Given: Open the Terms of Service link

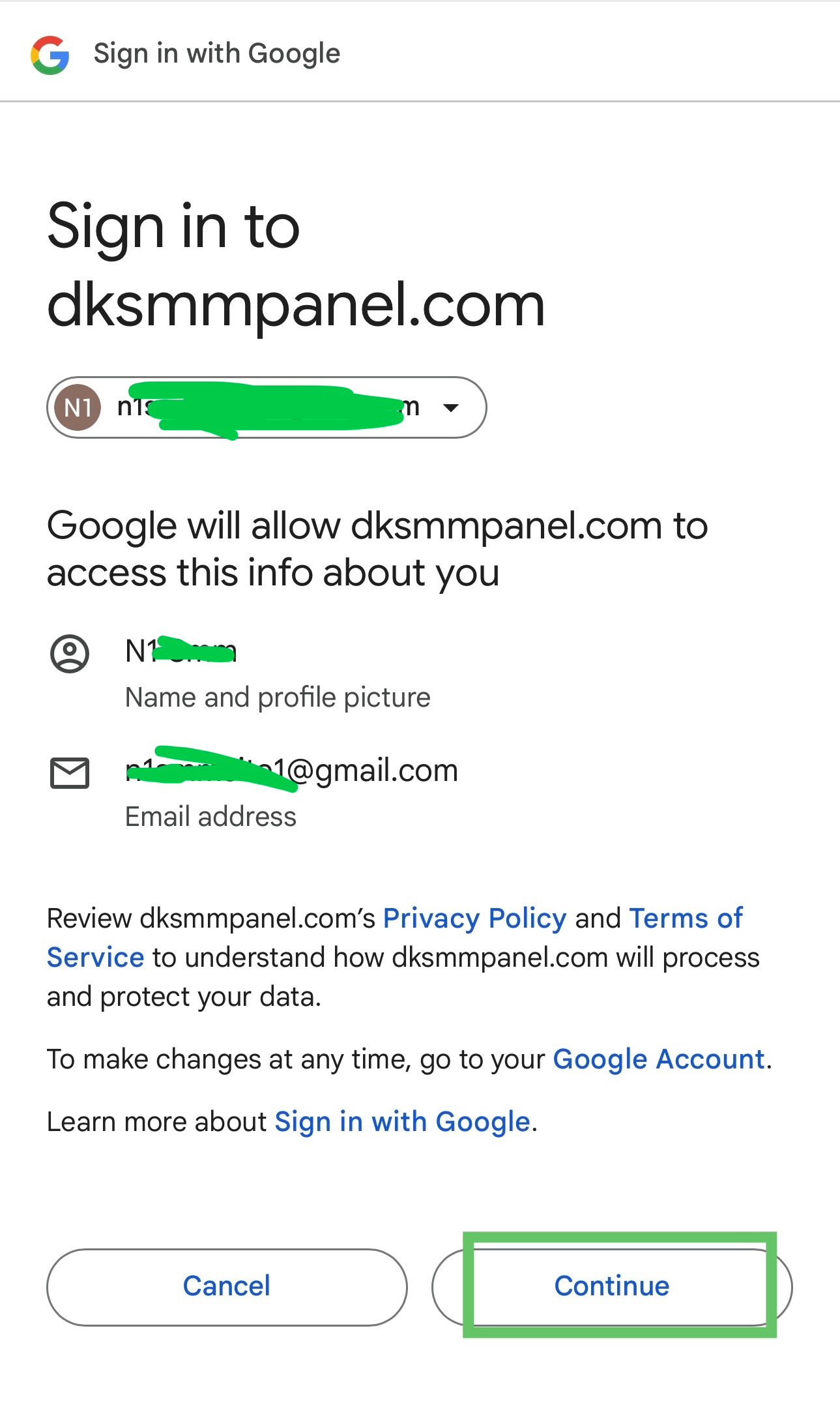Looking at the screenshot, I should pos(685,919).
